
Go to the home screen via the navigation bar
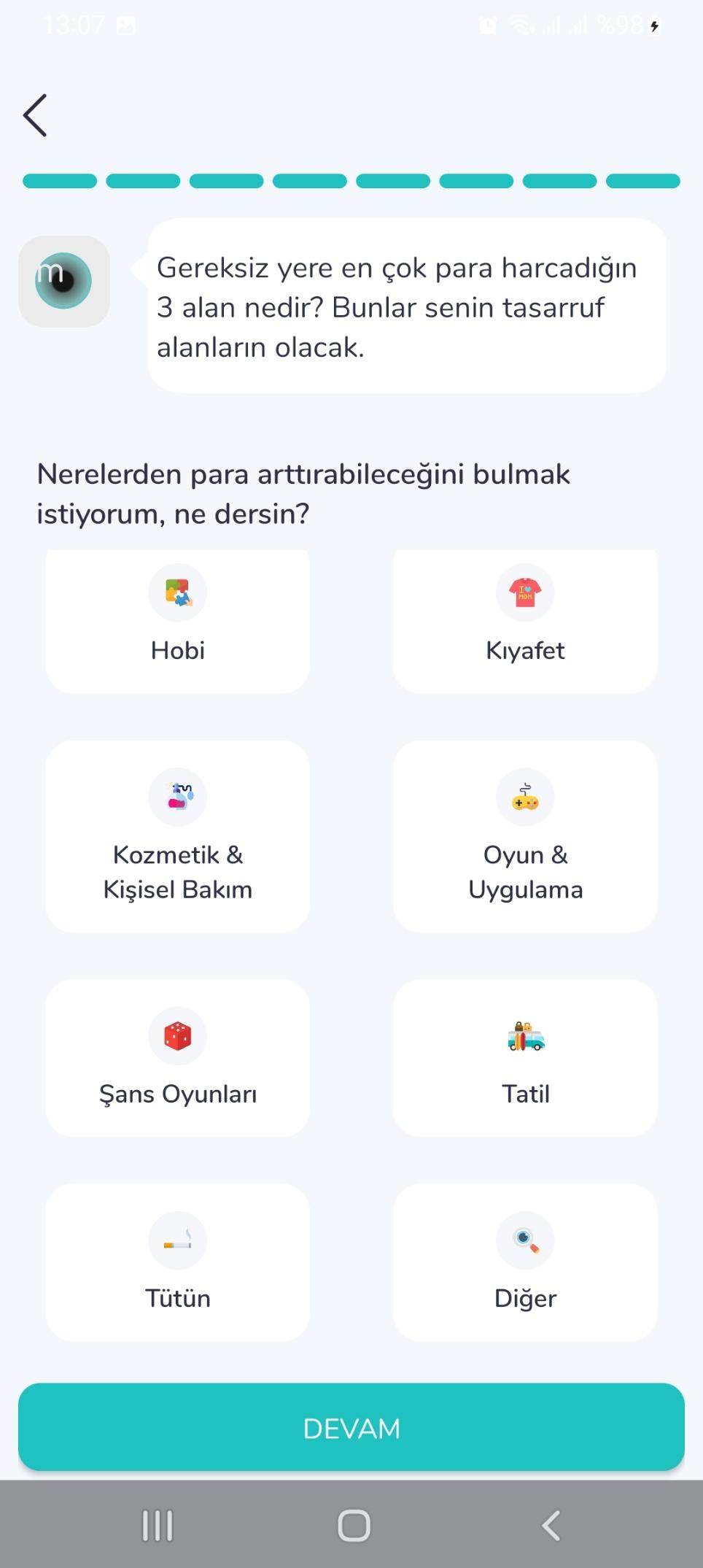(x=354, y=1526)
